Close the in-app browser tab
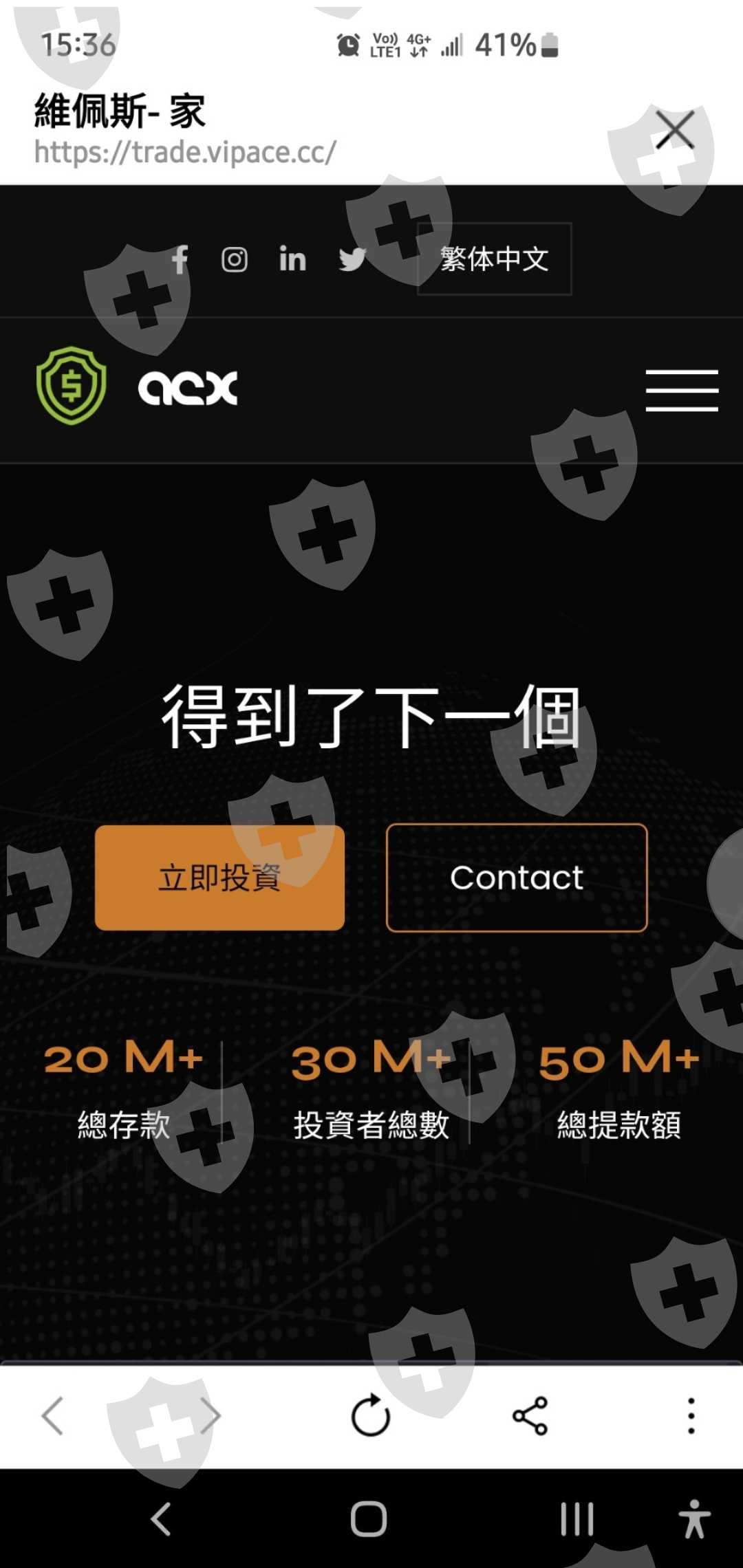 click(x=675, y=129)
